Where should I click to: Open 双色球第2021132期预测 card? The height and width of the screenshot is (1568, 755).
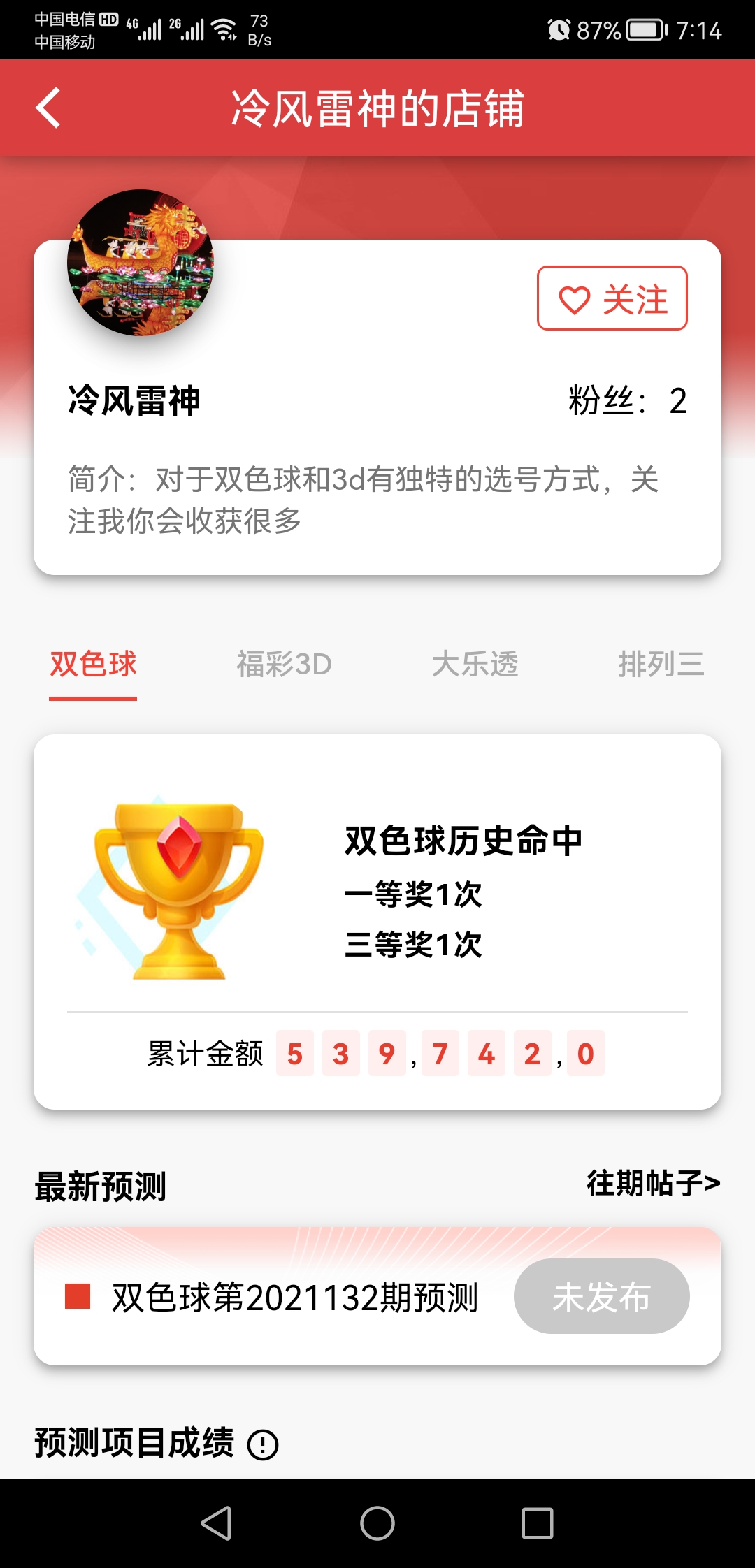tap(294, 1298)
